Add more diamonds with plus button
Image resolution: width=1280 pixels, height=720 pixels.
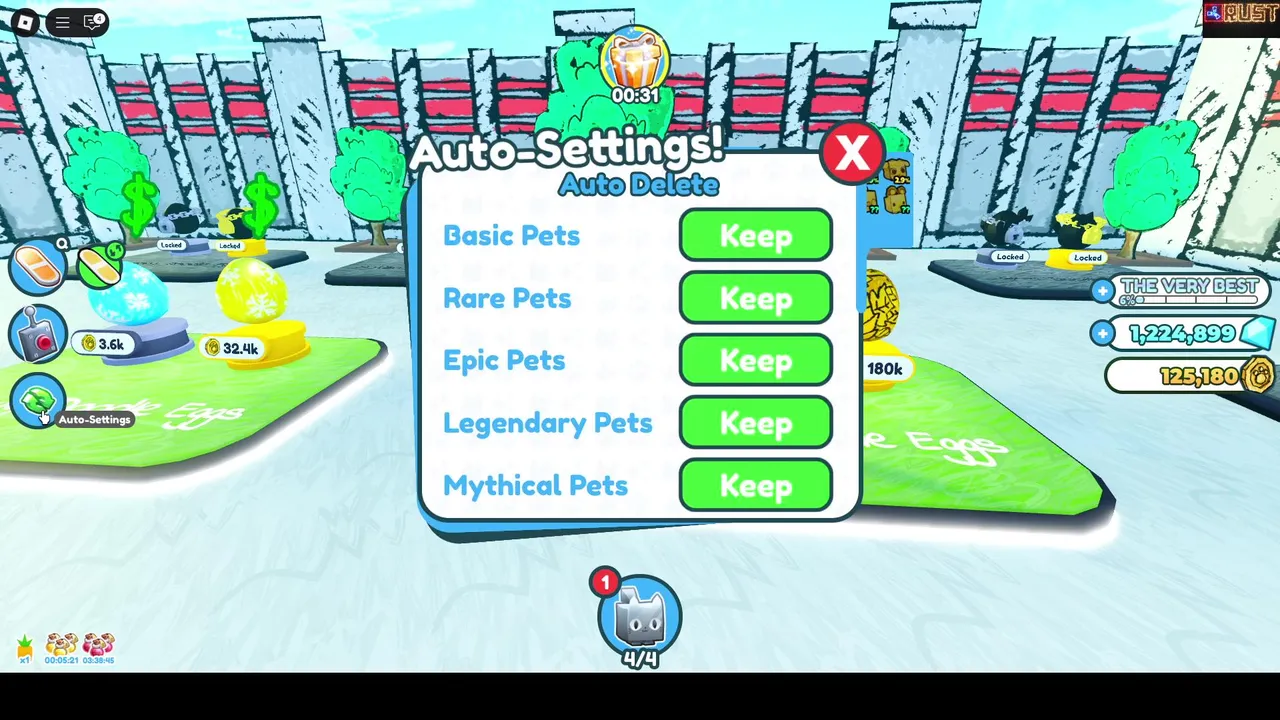(x=1102, y=333)
